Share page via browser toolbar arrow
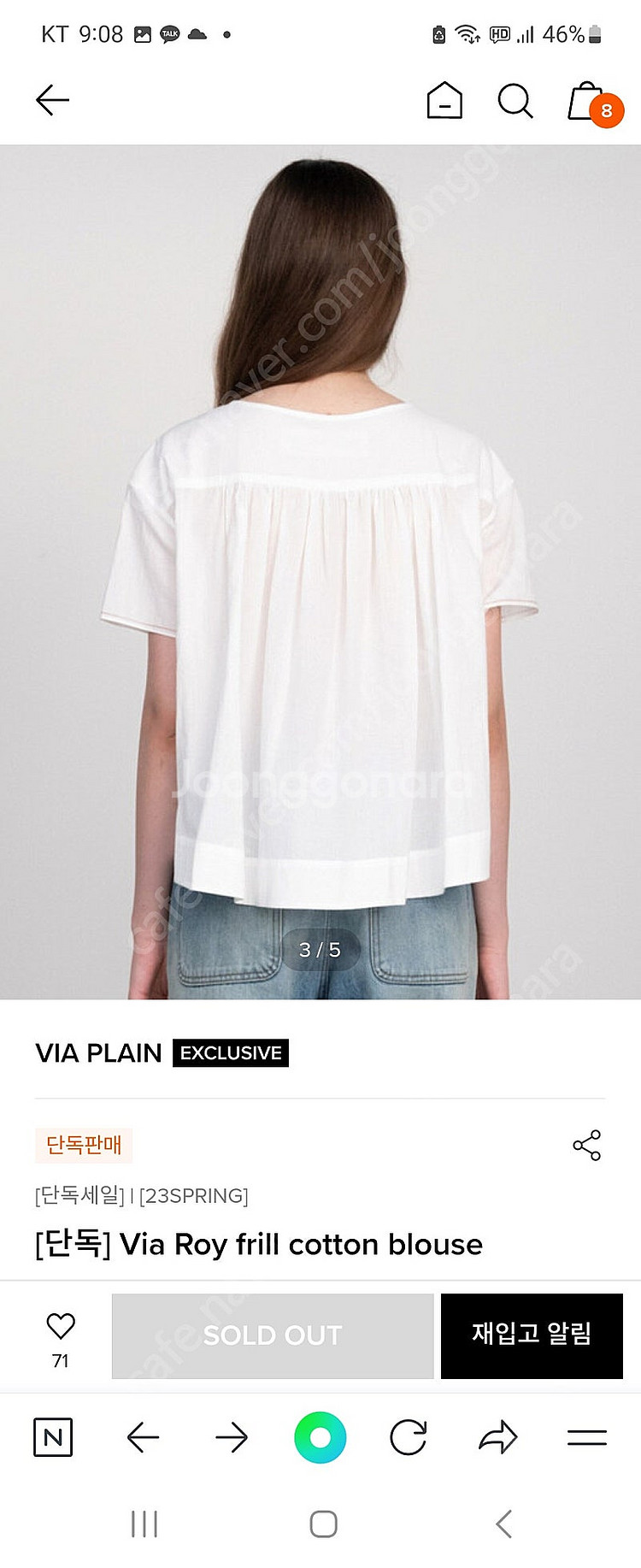 tap(498, 1437)
